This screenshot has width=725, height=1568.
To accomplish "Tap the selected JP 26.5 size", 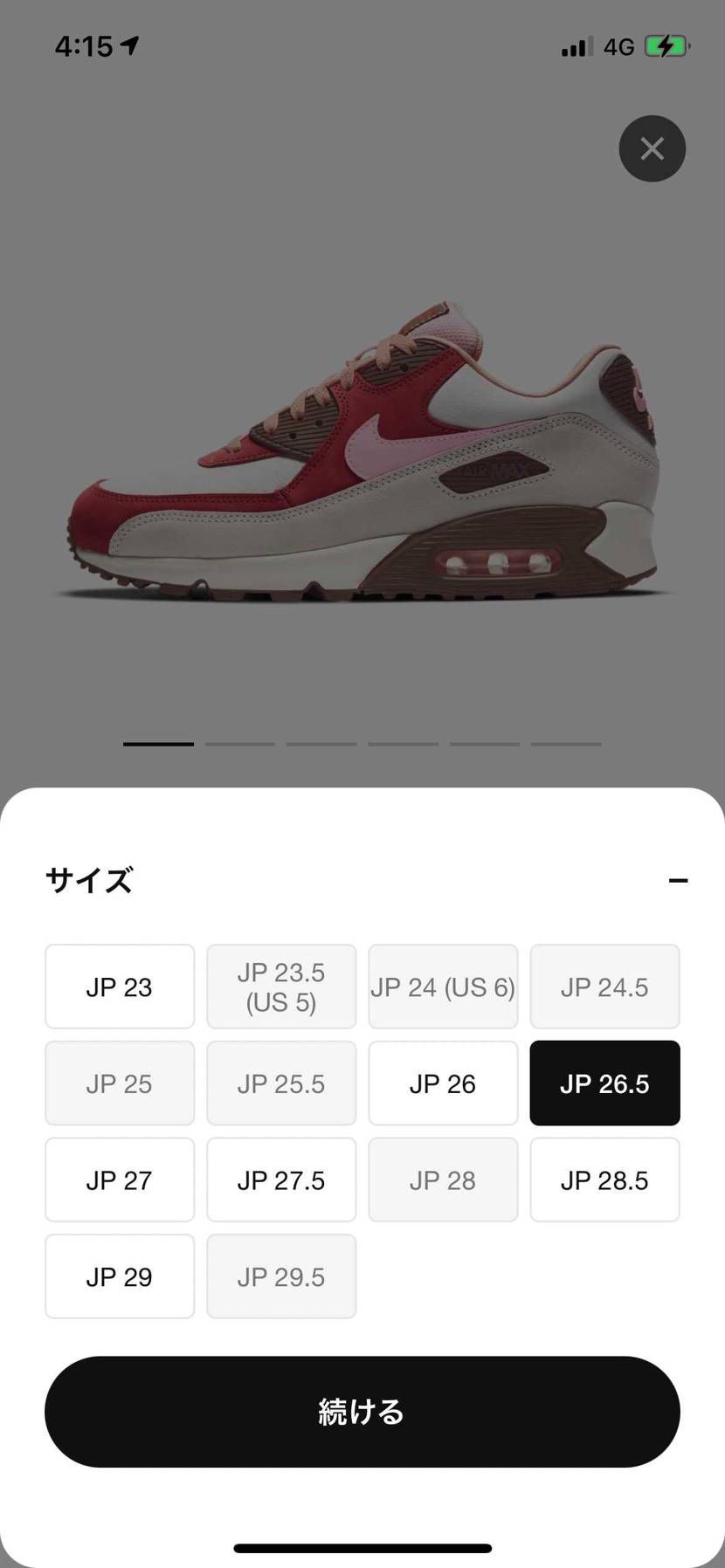I will (x=604, y=1083).
